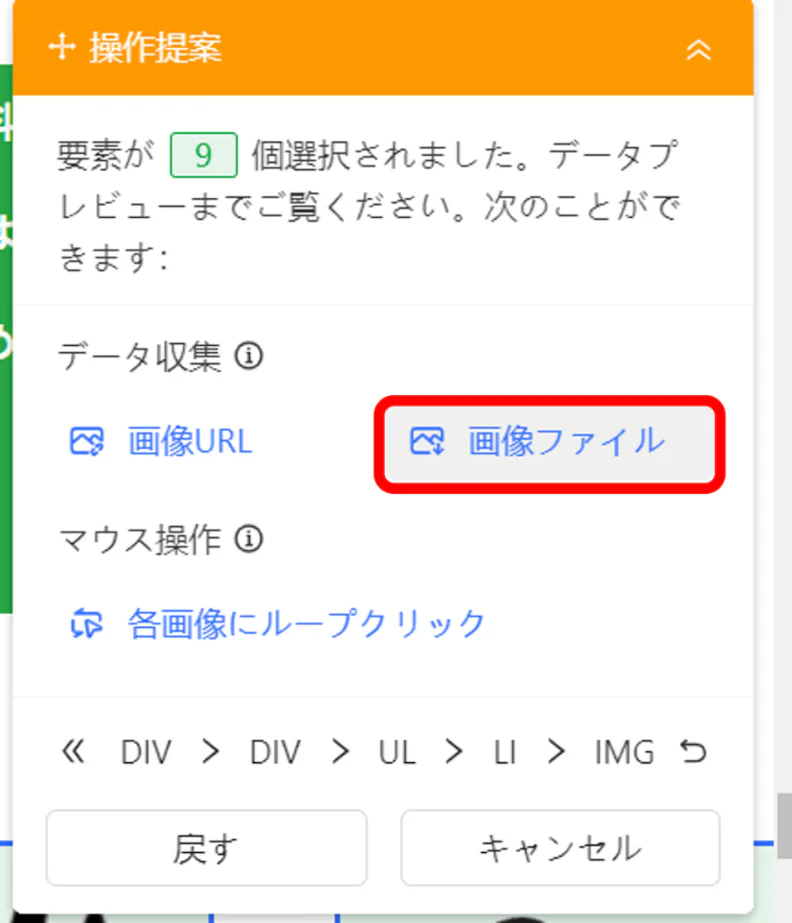792x923 pixels.
Task: Collapse the 操作提案 panel with the double chevron
Action: click(x=698, y=50)
